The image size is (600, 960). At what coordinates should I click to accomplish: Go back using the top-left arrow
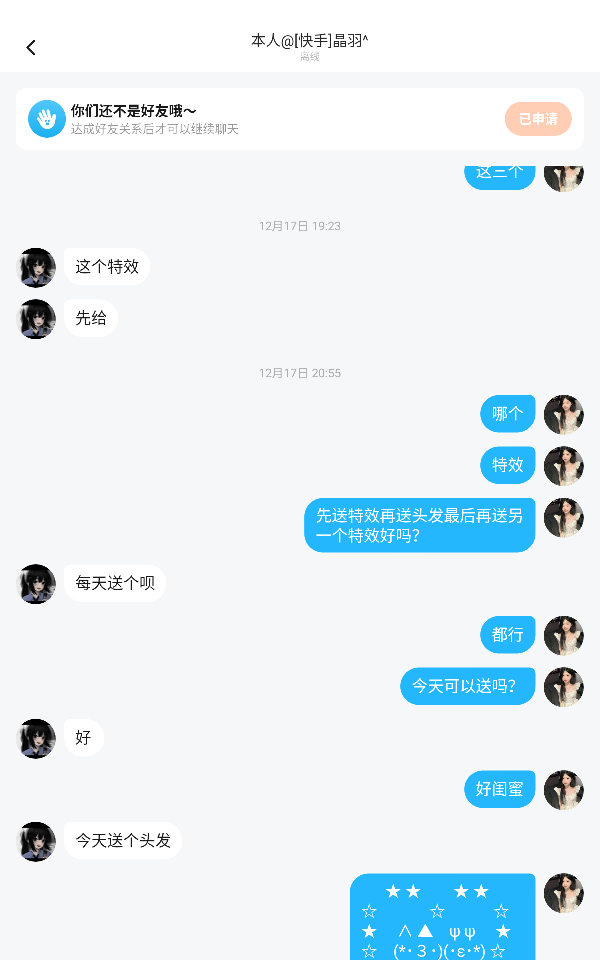31,48
